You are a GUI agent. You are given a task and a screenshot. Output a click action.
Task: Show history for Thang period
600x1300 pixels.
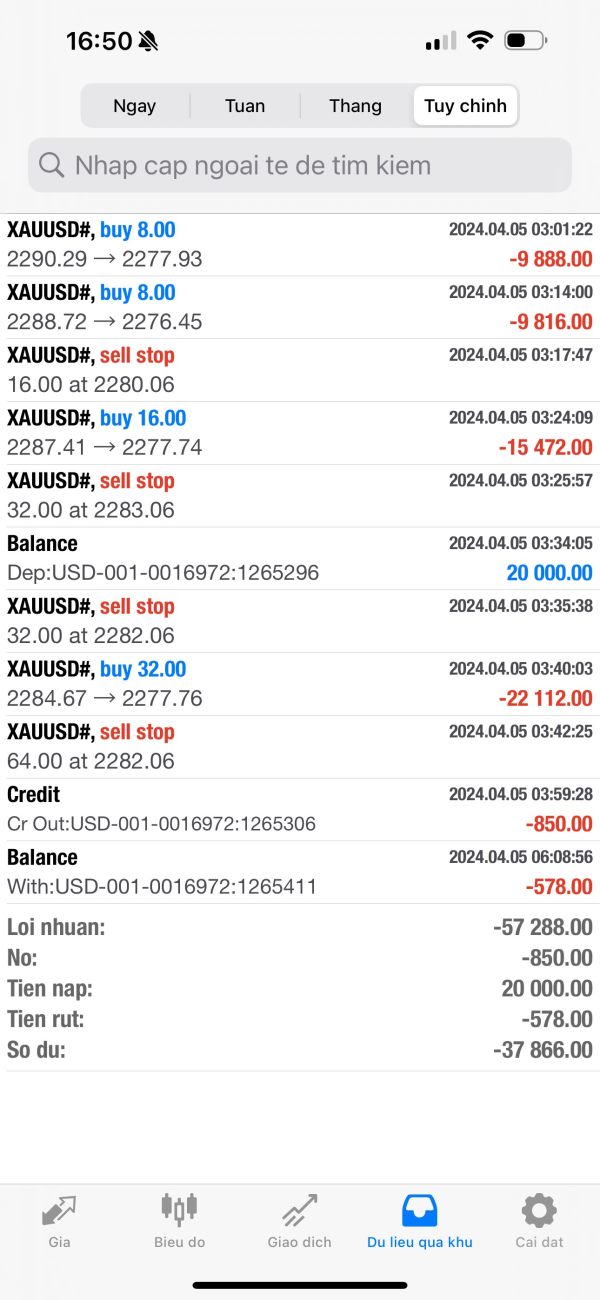coord(355,106)
